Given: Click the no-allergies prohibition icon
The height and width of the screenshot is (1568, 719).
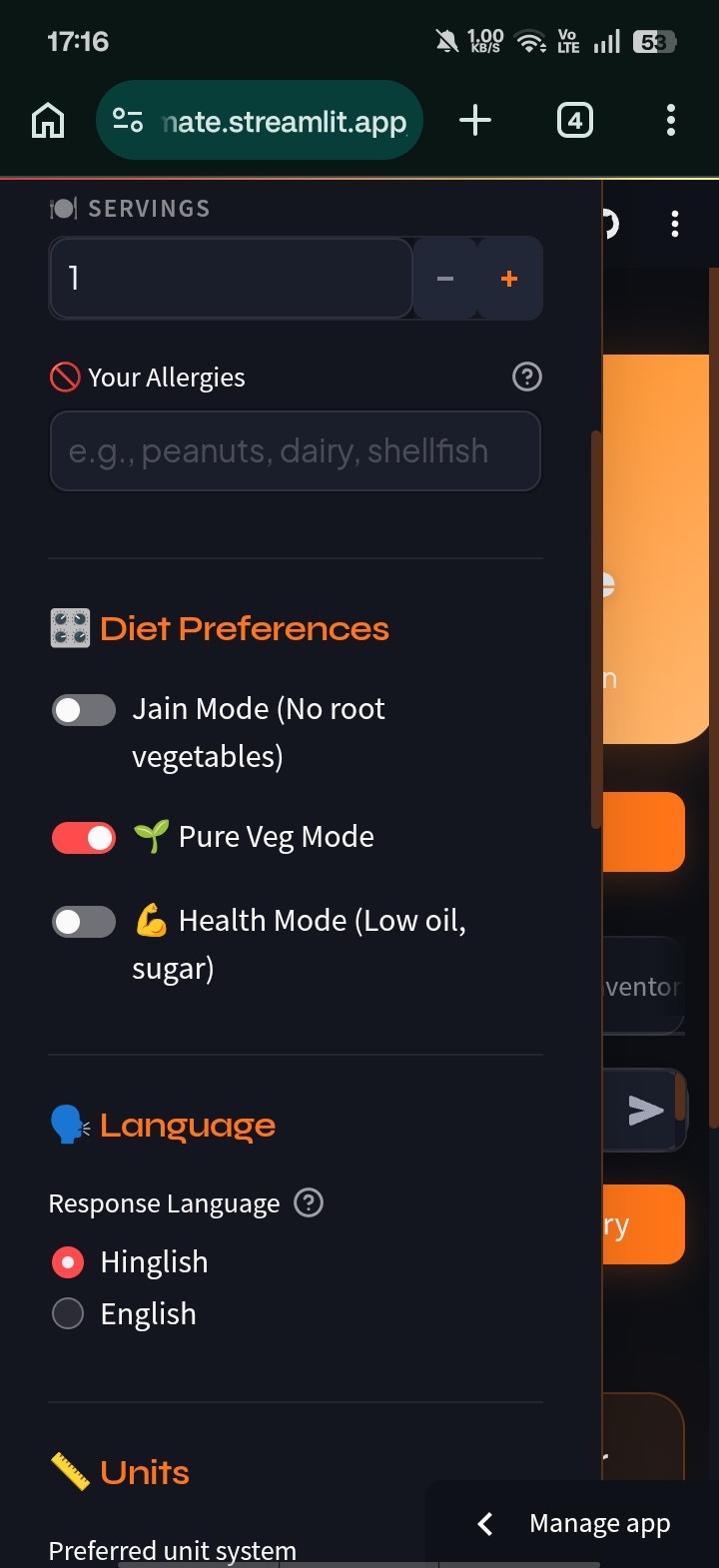Looking at the screenshot, I should [63, 377].
